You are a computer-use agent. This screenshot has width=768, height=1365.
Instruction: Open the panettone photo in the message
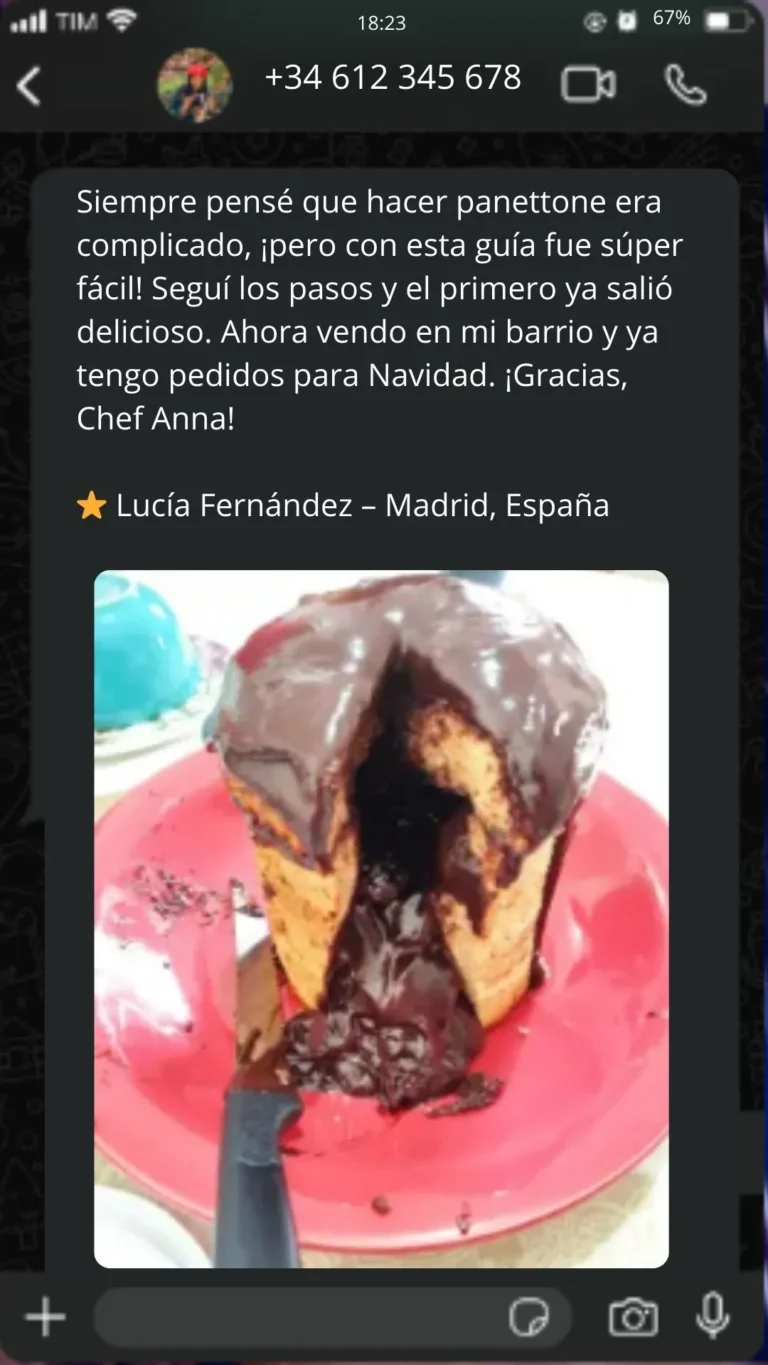tap(381, 918)
